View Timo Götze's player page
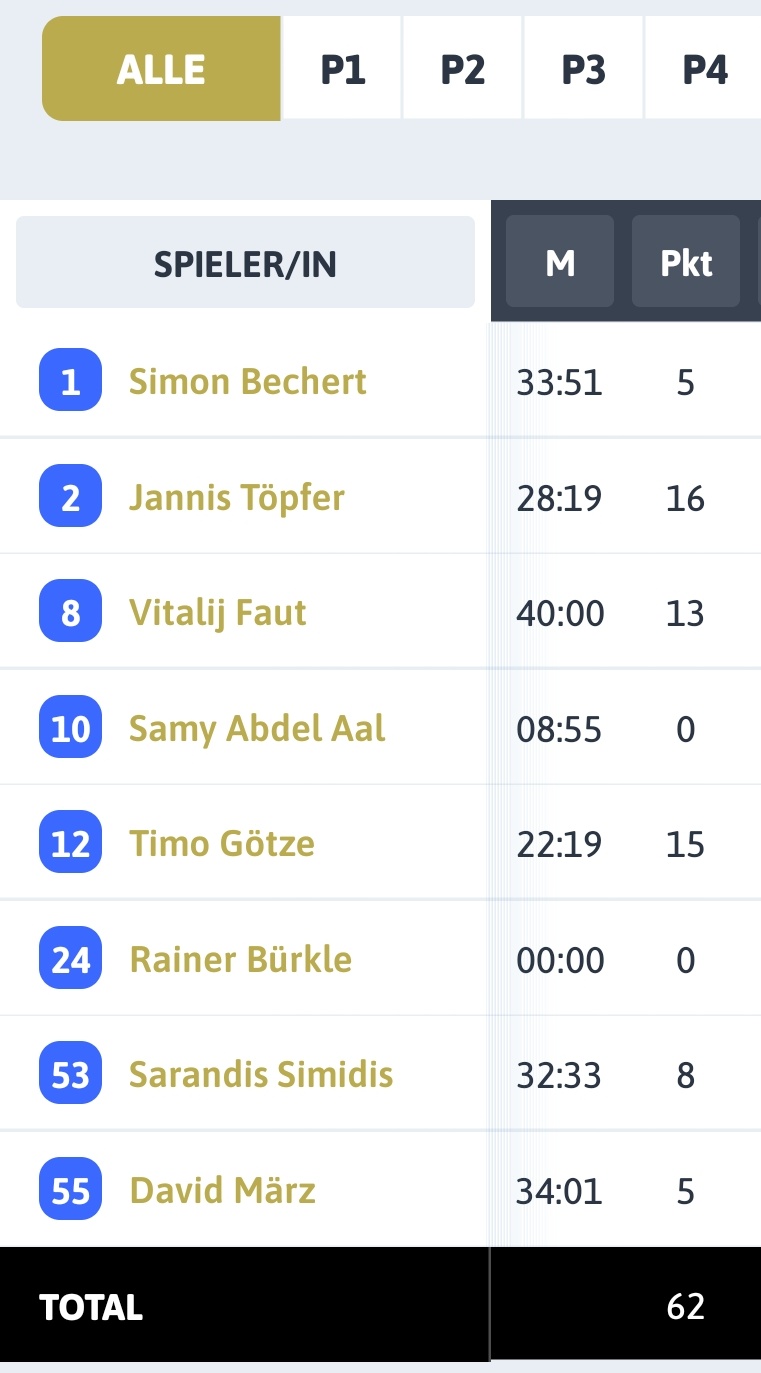 222,844
